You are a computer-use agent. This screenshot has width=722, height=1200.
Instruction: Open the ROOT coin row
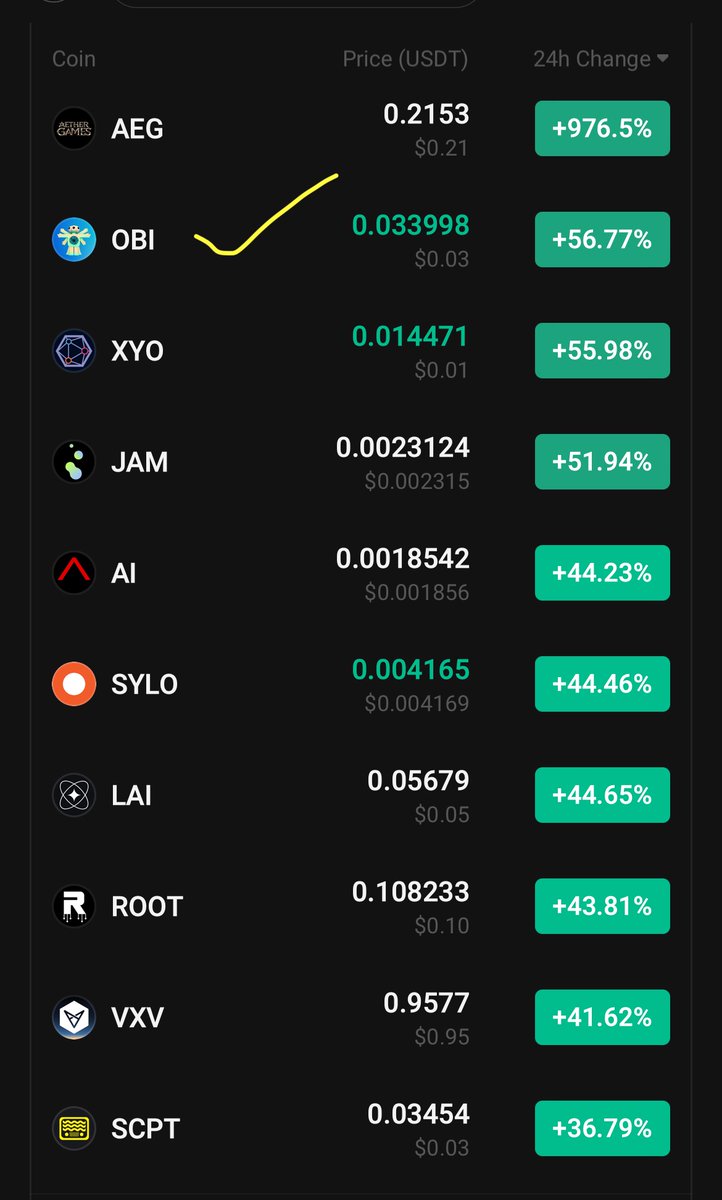point(361,906)
